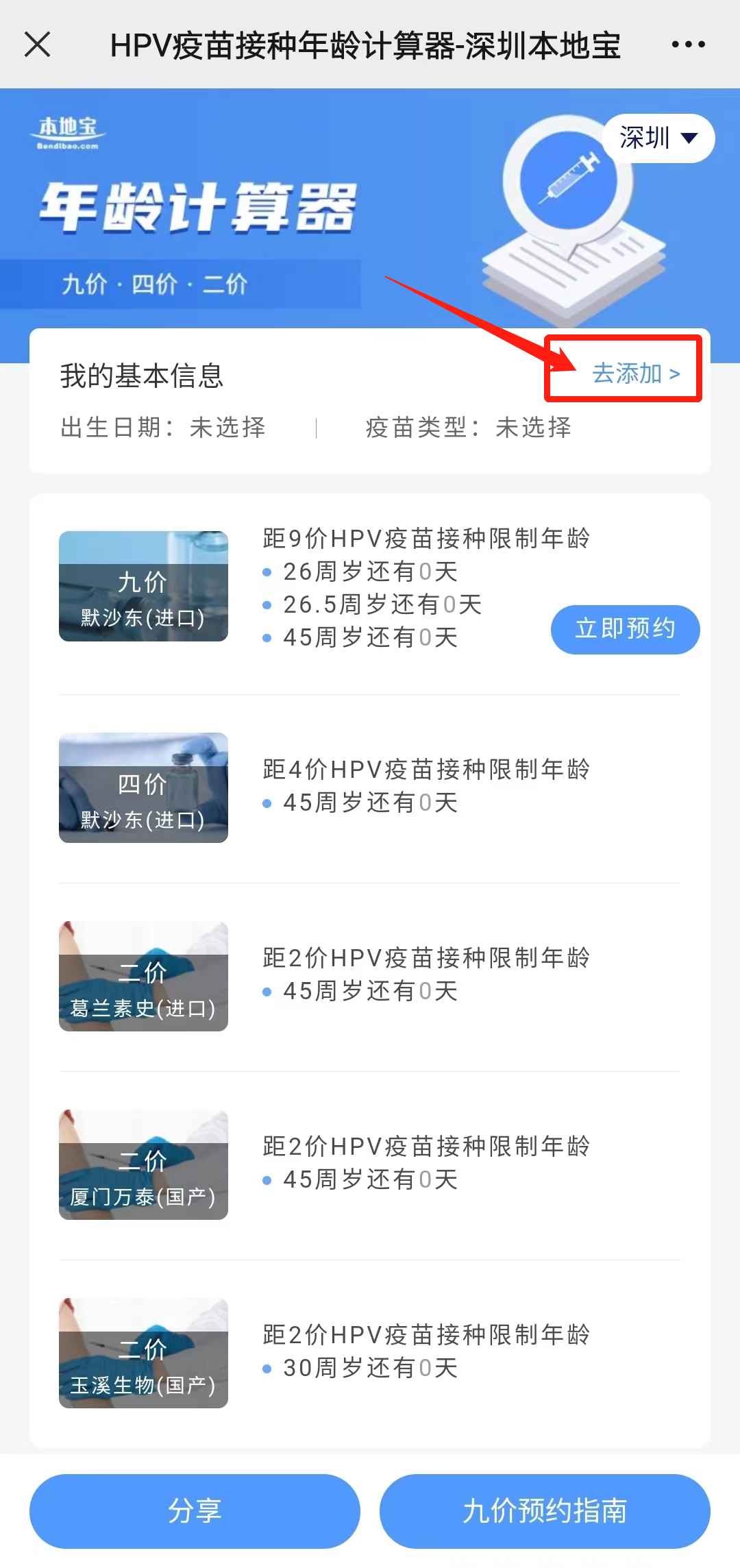
Task: Expand the 深圳 city dropdown
Action: coord(658,138)
